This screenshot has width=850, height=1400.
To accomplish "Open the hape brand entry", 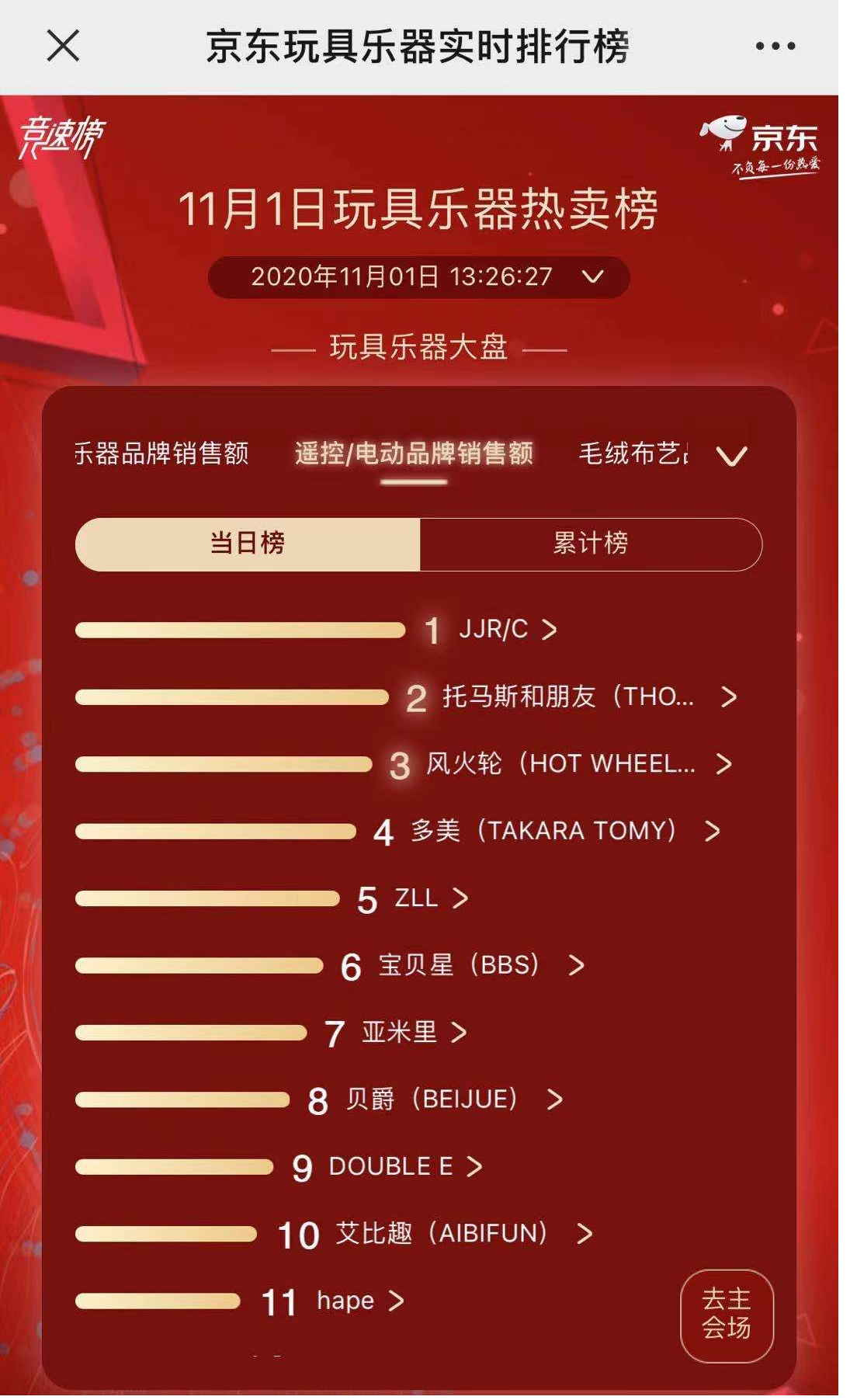I will (357, 1301).
